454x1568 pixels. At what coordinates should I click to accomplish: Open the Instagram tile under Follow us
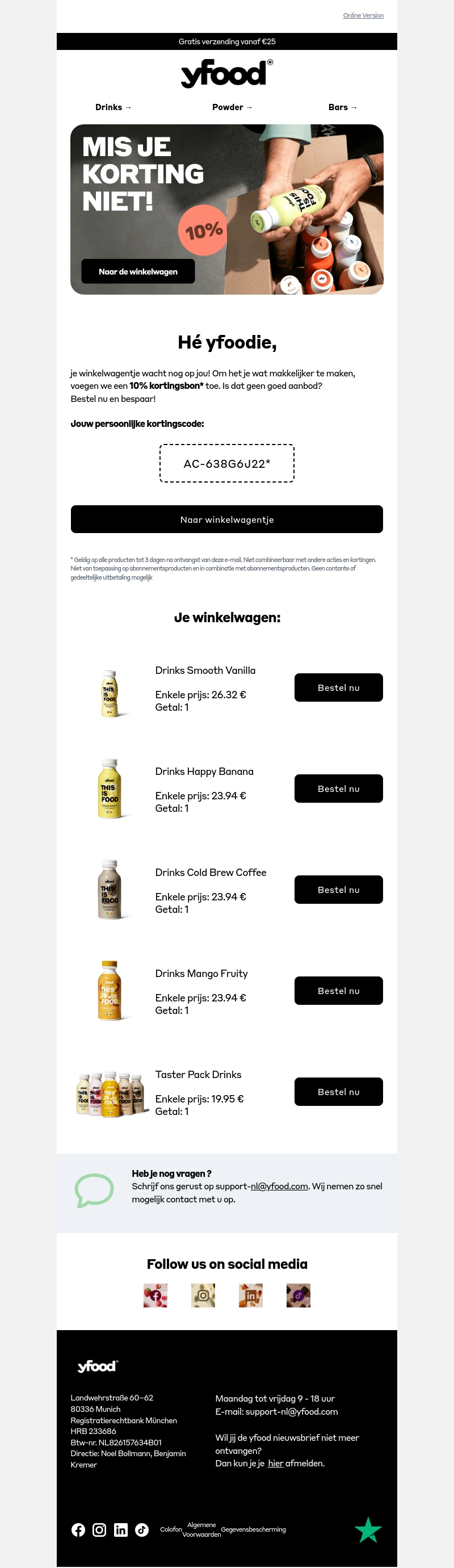[x=203, y=1296]
